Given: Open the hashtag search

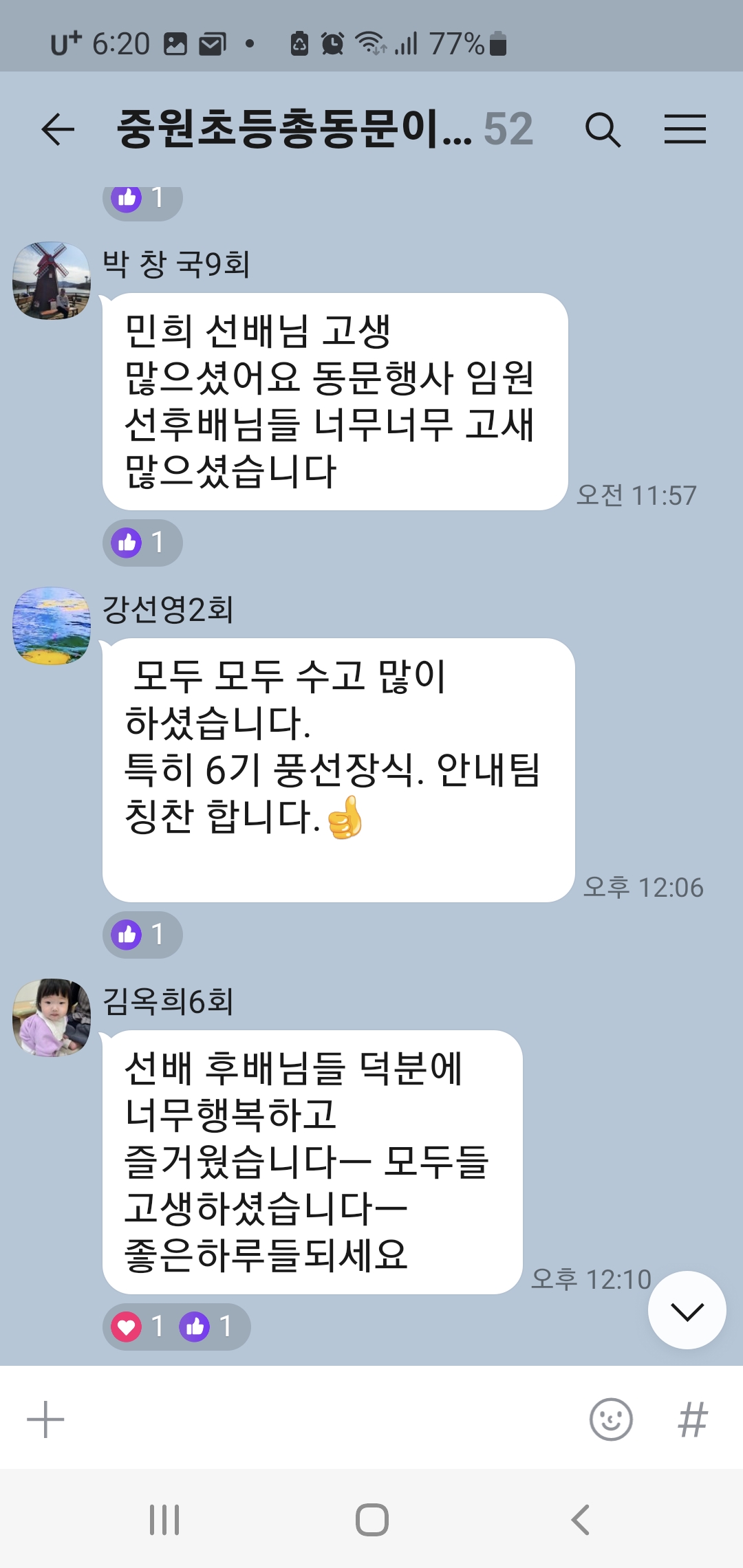Looking at the screenshot, I should click(x=692, y=1419).
